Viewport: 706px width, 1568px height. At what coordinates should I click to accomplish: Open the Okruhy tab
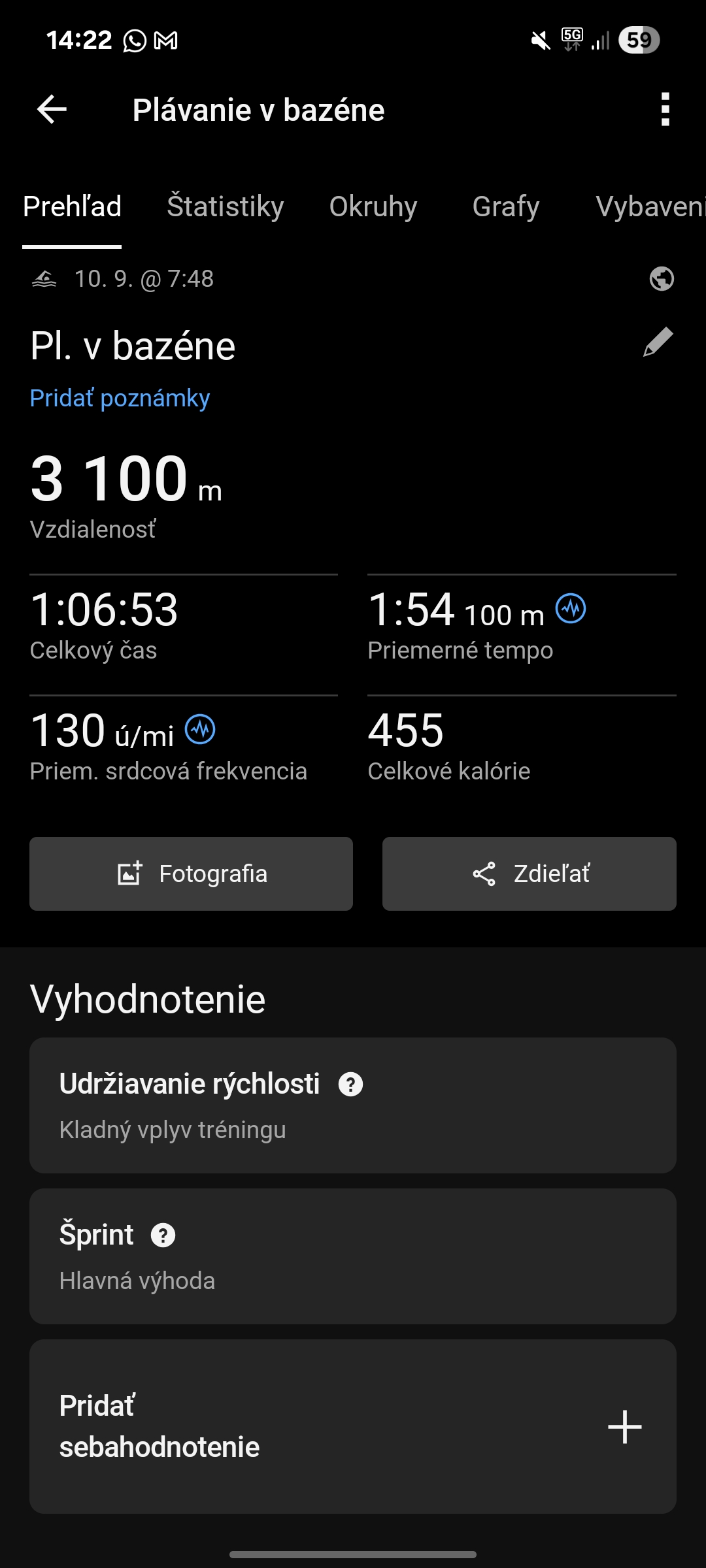[373, 206]
